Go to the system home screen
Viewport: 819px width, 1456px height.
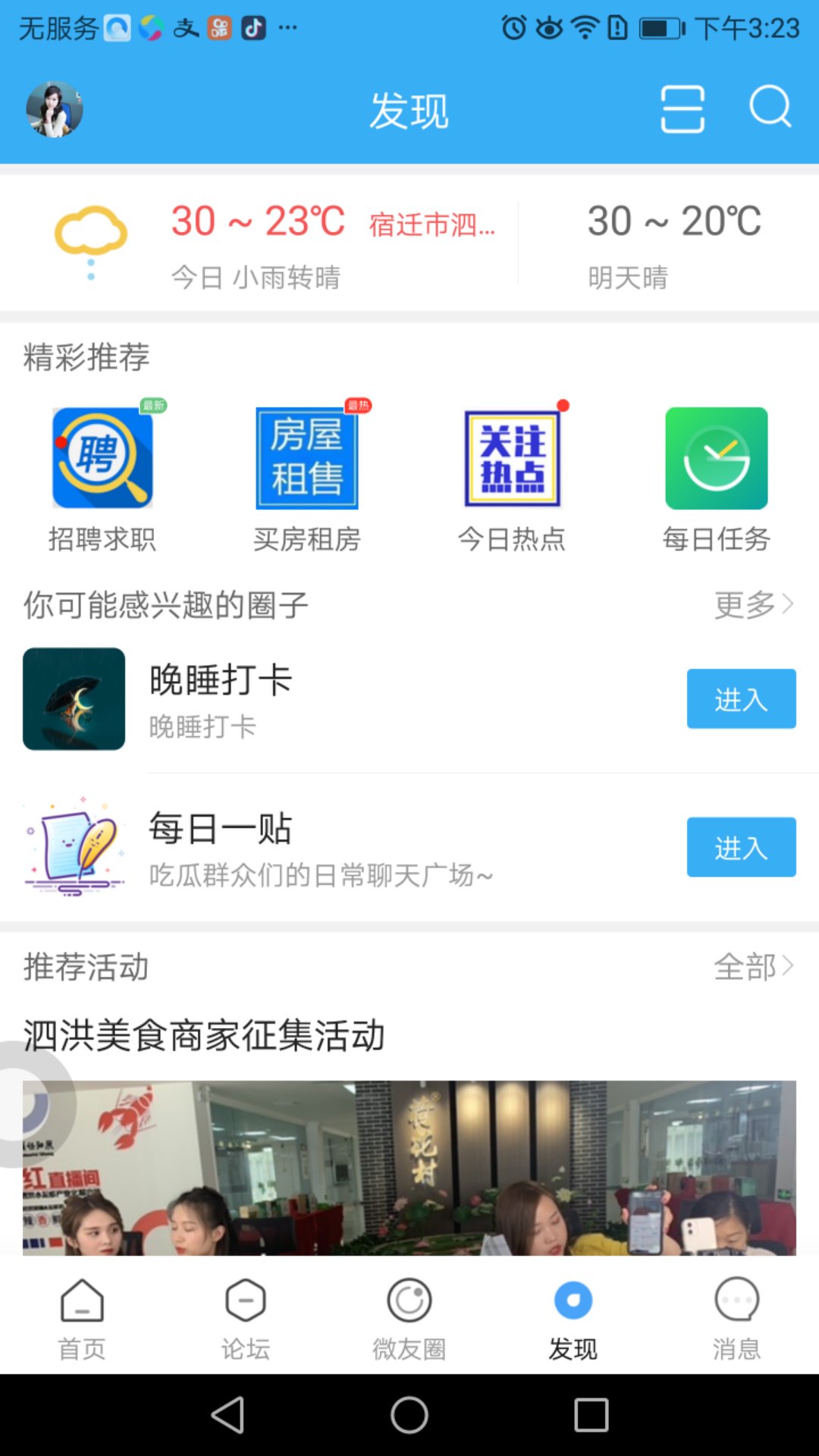409,1415
